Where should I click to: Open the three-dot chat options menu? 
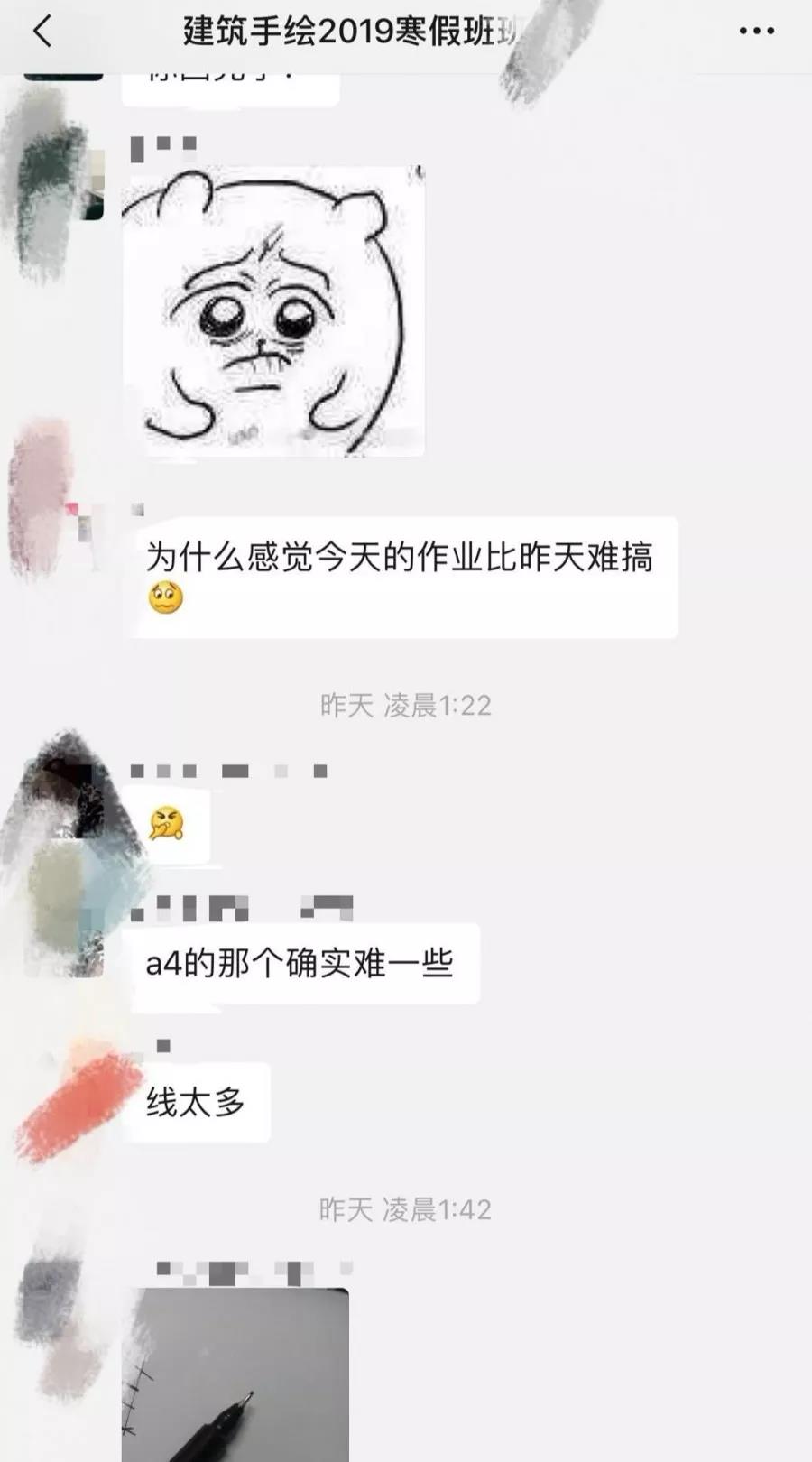[x=756, y=31]
